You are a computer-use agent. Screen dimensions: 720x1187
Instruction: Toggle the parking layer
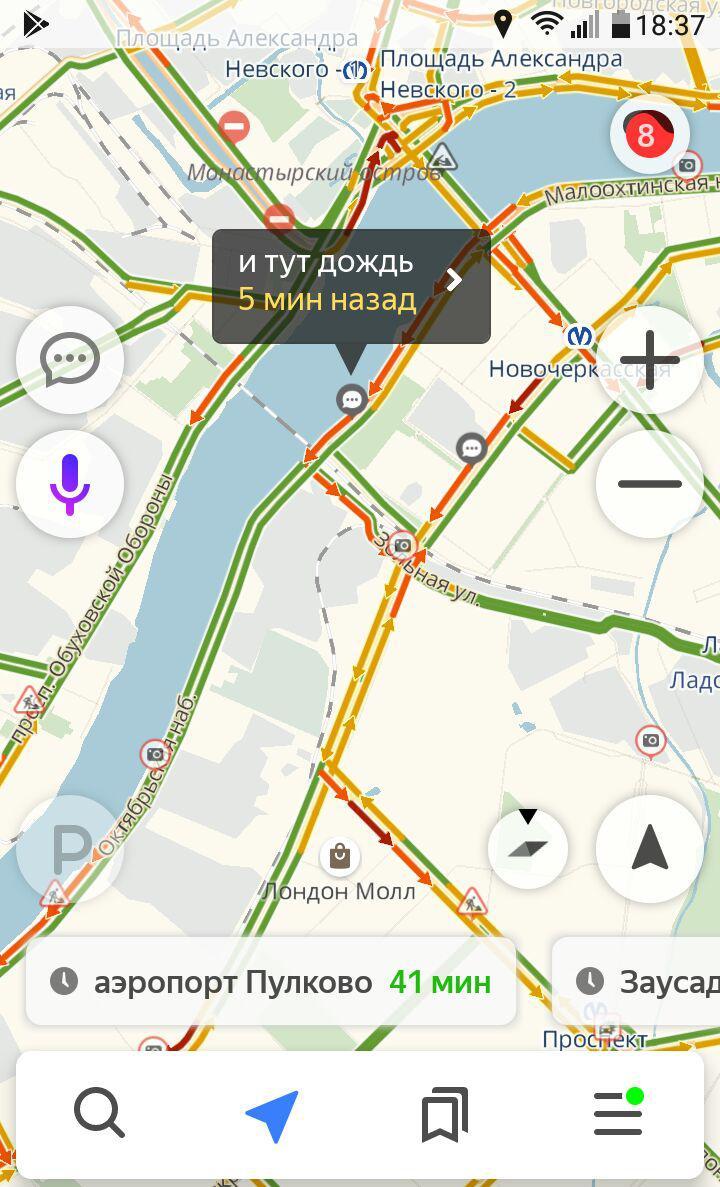click(x=70, y=850)
